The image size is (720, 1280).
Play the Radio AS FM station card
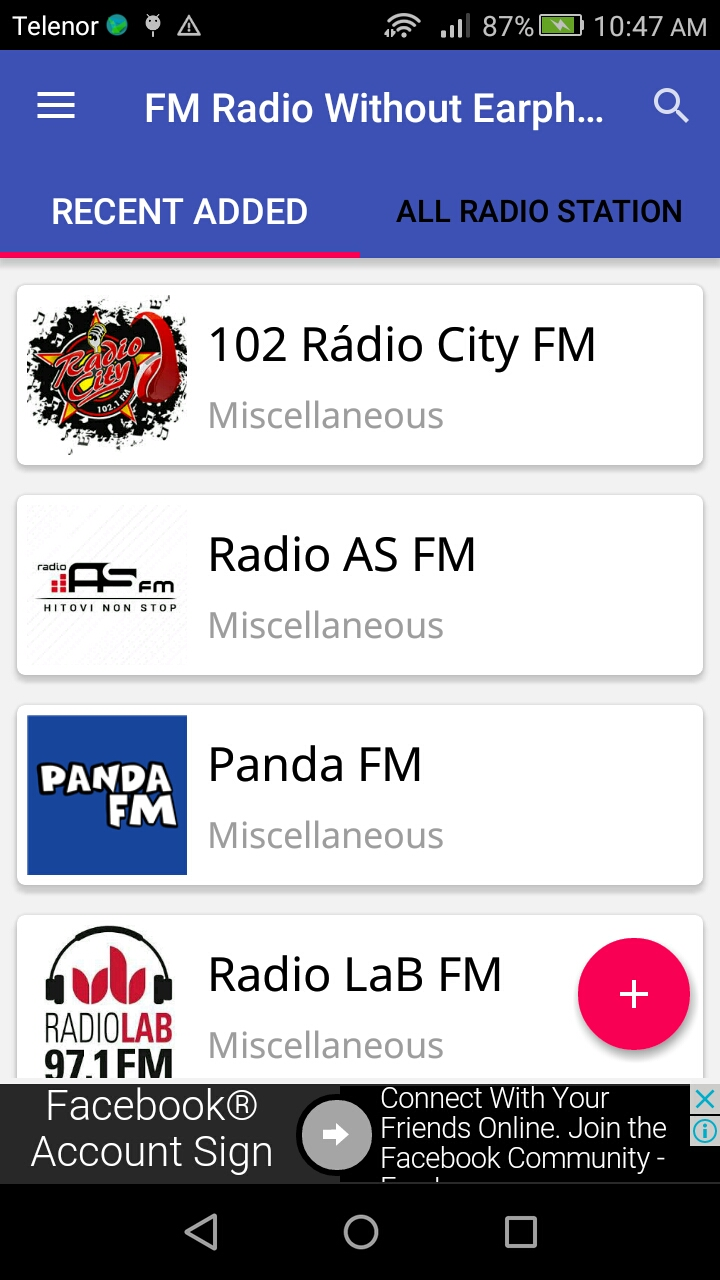click(360, 585)
